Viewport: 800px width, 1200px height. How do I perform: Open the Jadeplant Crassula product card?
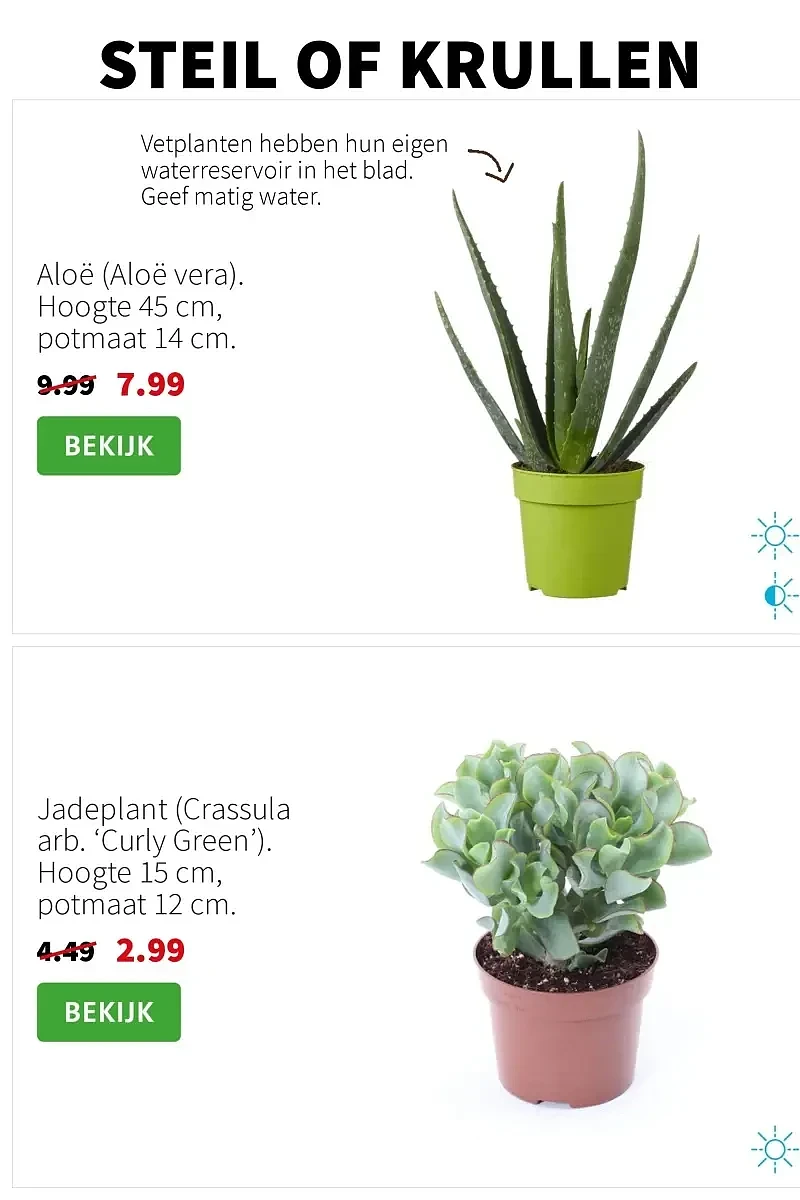coord(567,920)
